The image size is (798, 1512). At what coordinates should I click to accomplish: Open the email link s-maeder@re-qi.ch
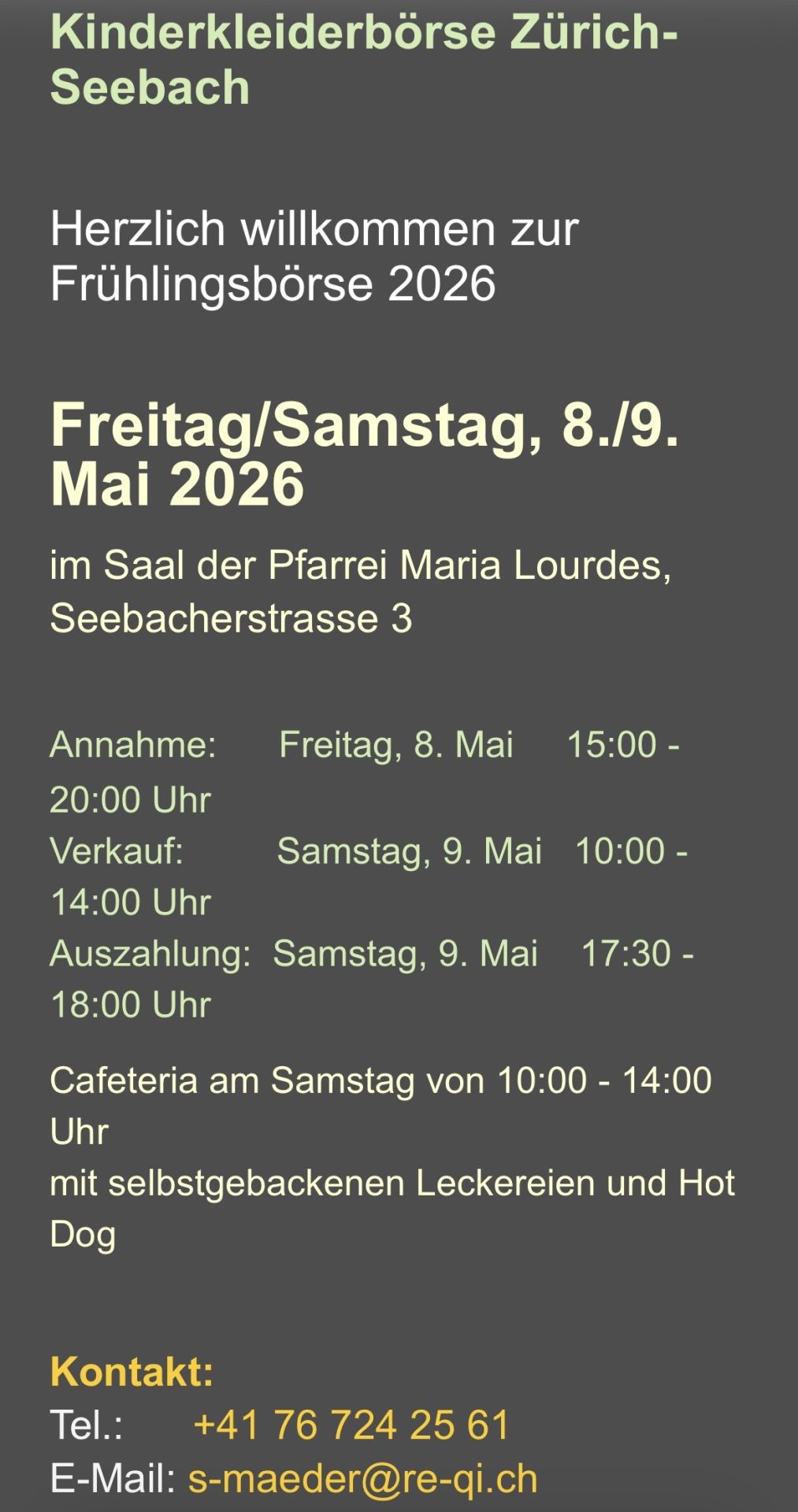tap(362, 1478)
